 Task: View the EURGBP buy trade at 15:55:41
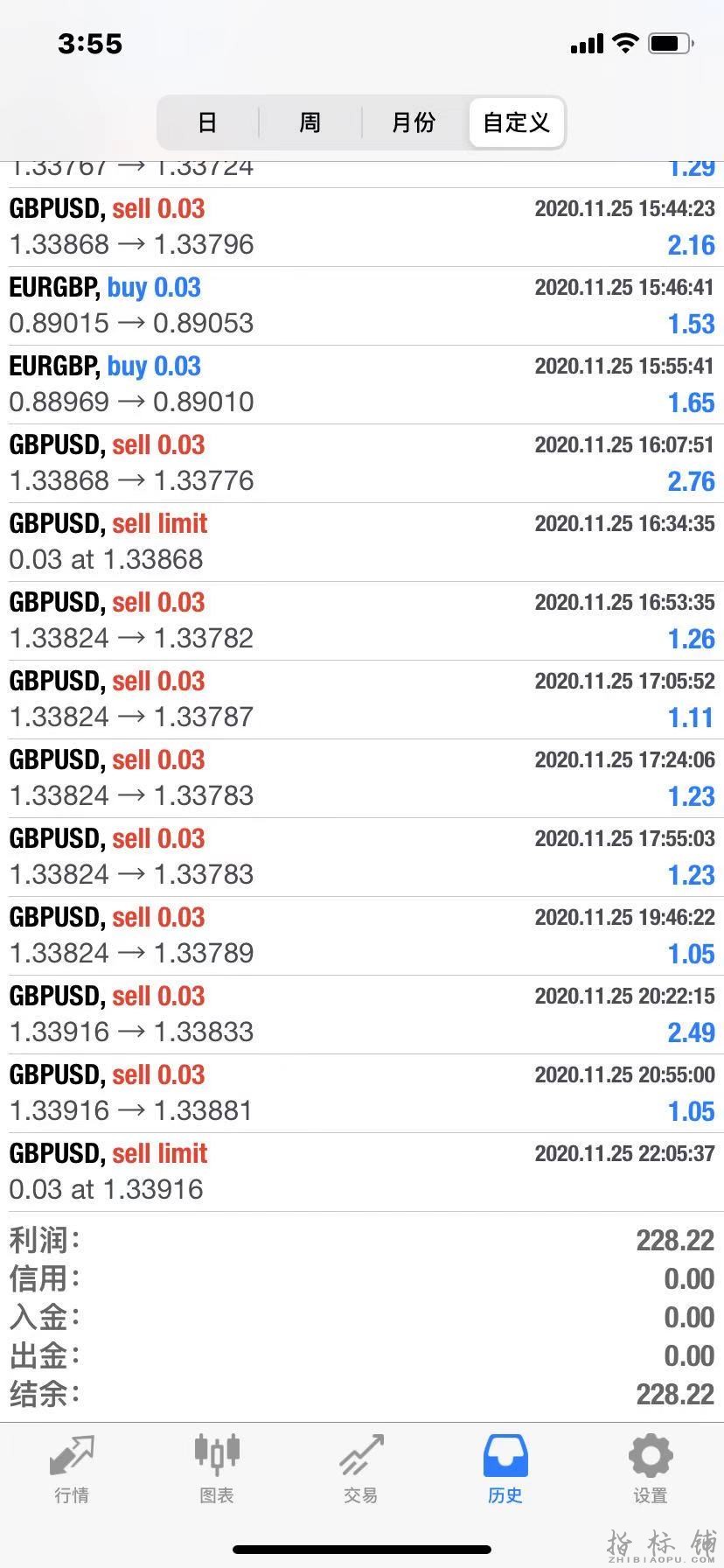pyautogui.click(x=362, y=384)
